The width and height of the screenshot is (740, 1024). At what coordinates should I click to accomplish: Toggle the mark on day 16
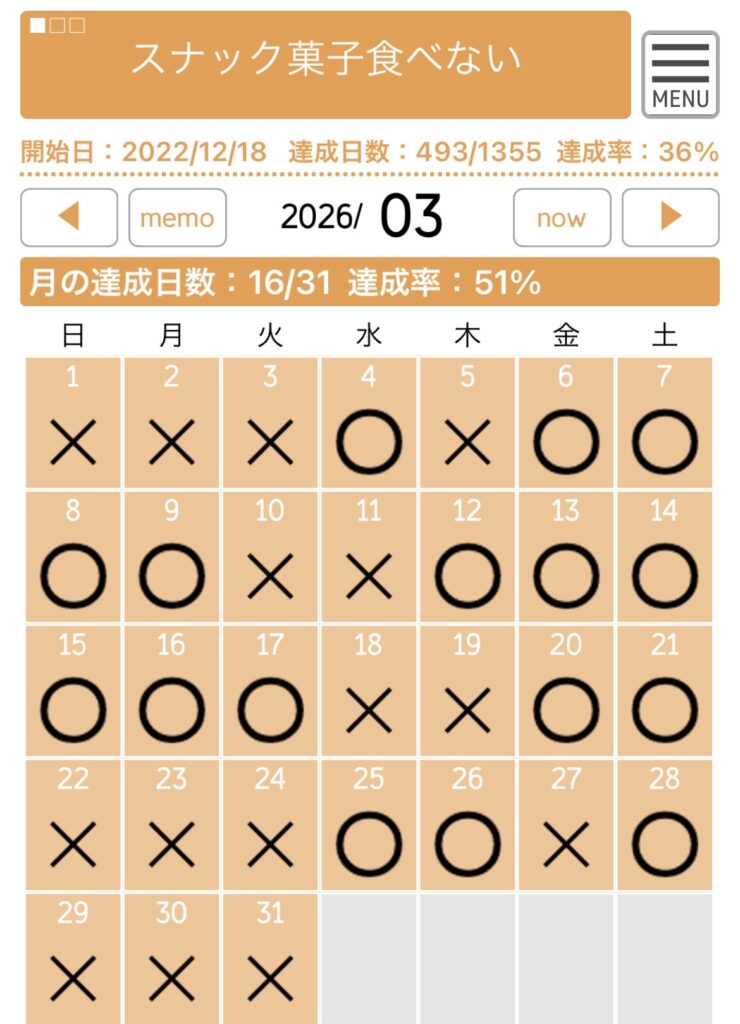[x=171, y=690]
